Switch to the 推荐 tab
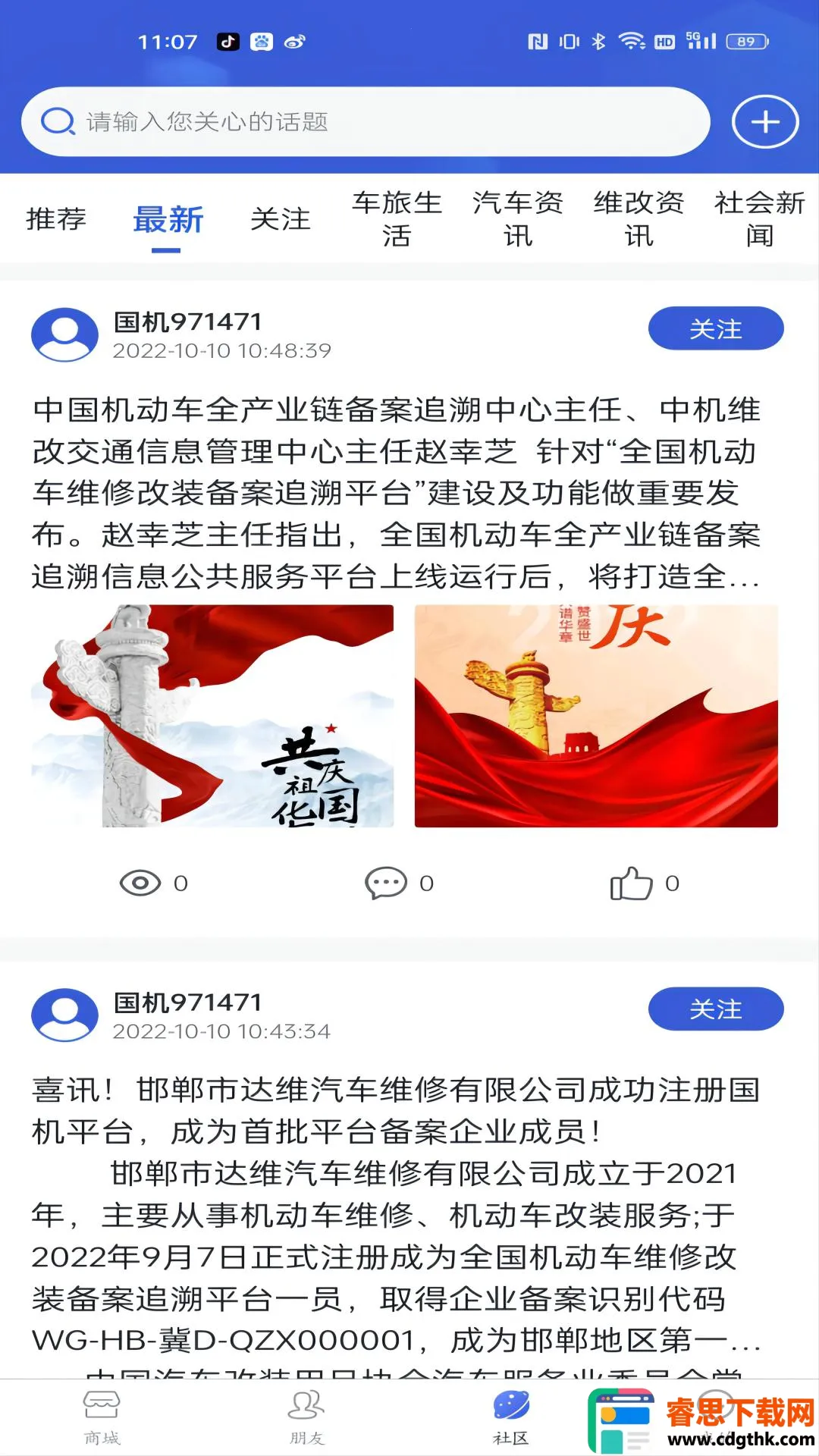The height and width of the screenshot is (1456, 819). coord(56,219)
